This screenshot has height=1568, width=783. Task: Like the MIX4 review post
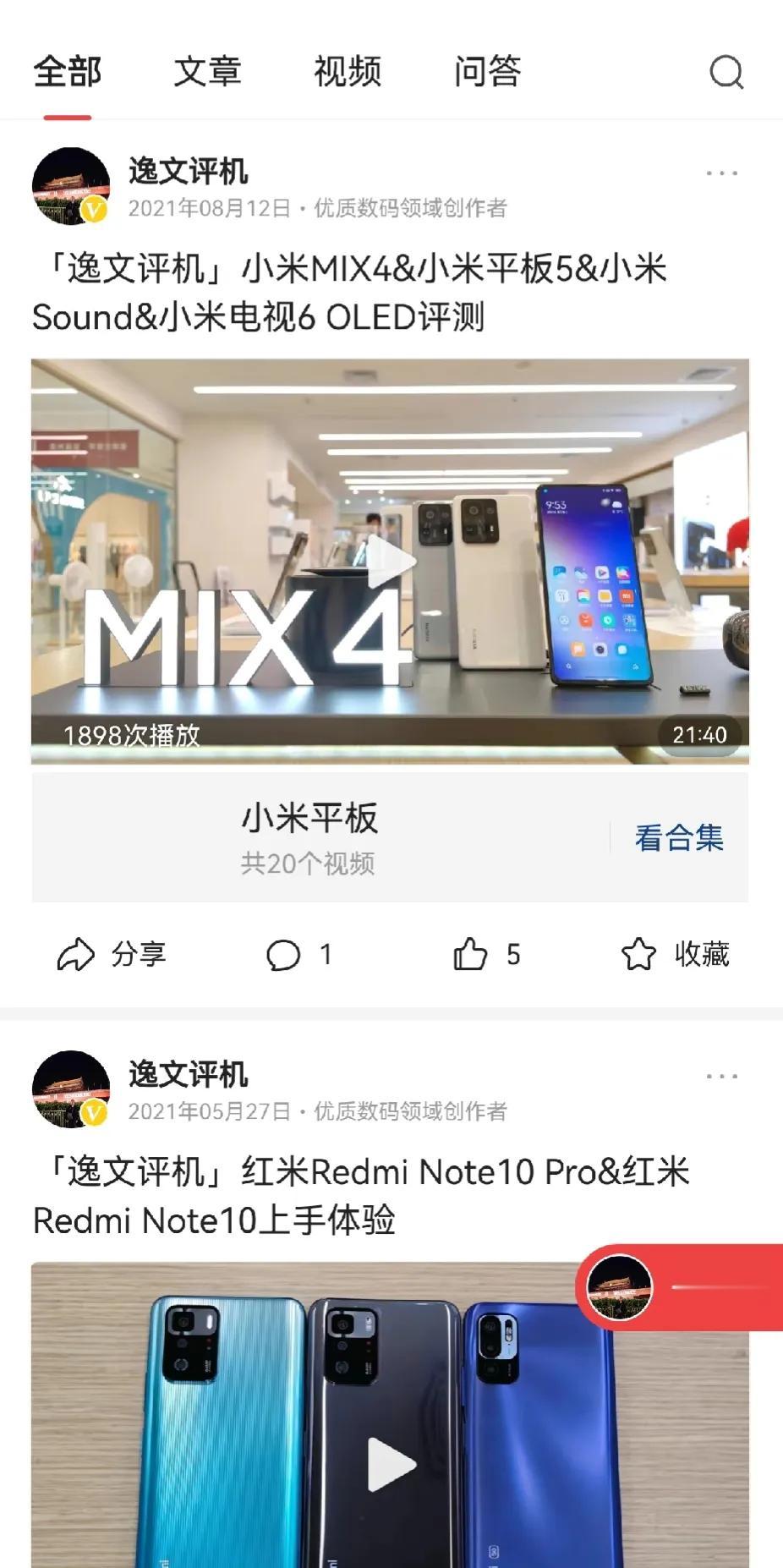pos(486,954)
